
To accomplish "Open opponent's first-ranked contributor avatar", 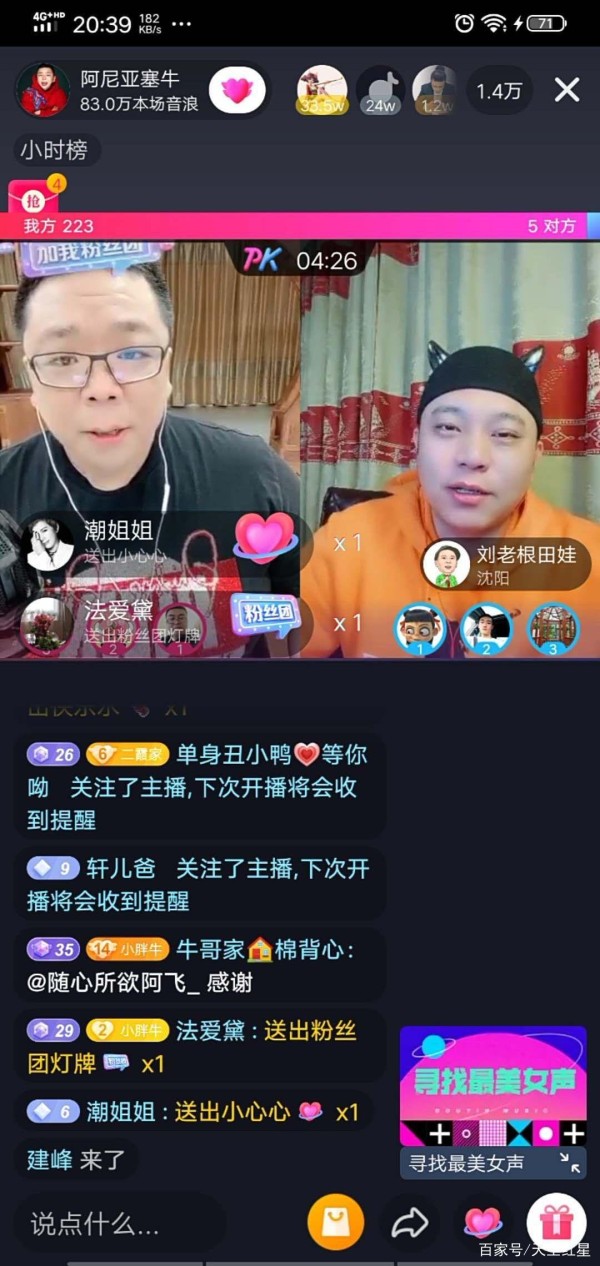I will point(420,628).
